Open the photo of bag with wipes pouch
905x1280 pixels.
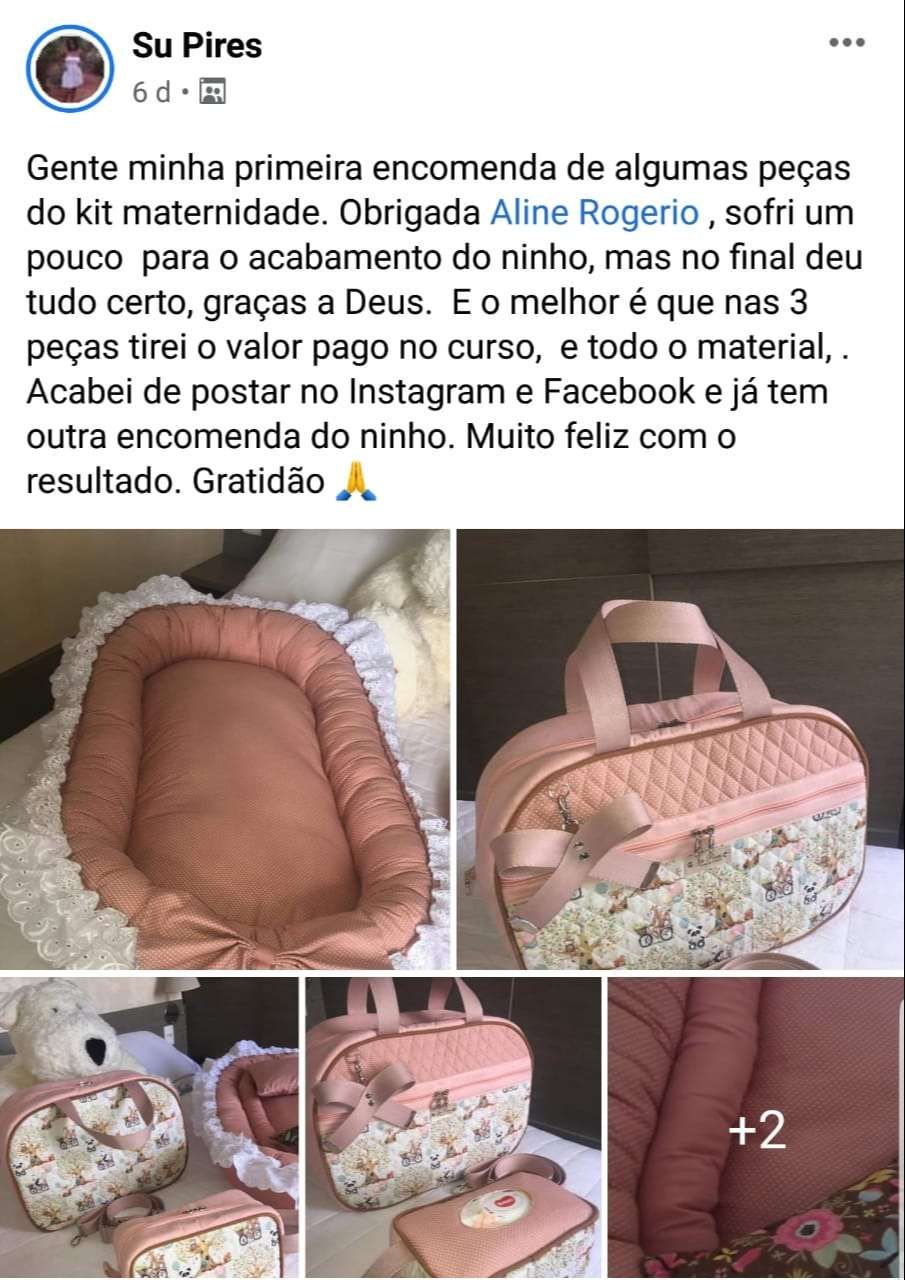click(453, 1128)
